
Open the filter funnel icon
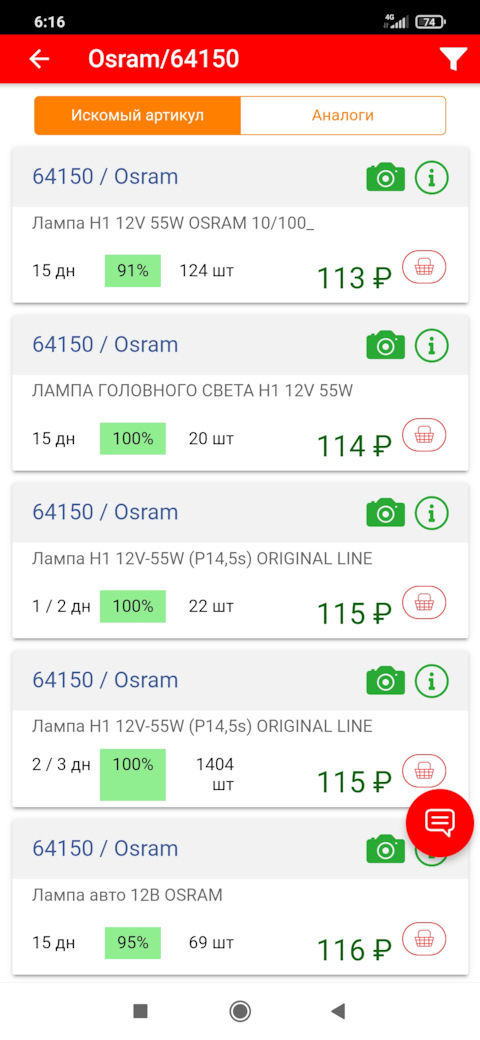pyautogui.click(x=453, y=59)
